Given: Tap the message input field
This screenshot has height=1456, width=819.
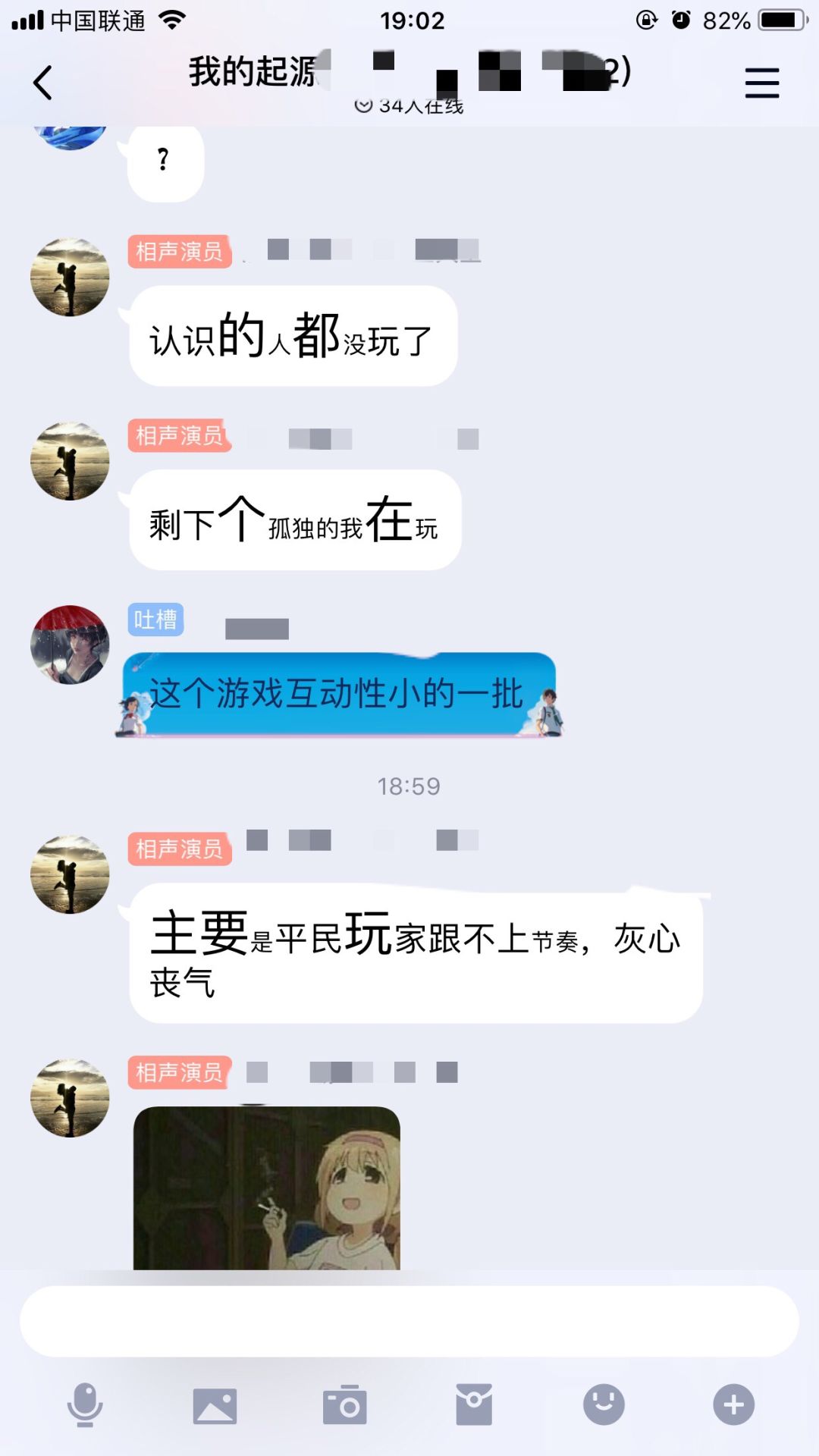Looking at the screenshot, I should [x=409, y=1321].
